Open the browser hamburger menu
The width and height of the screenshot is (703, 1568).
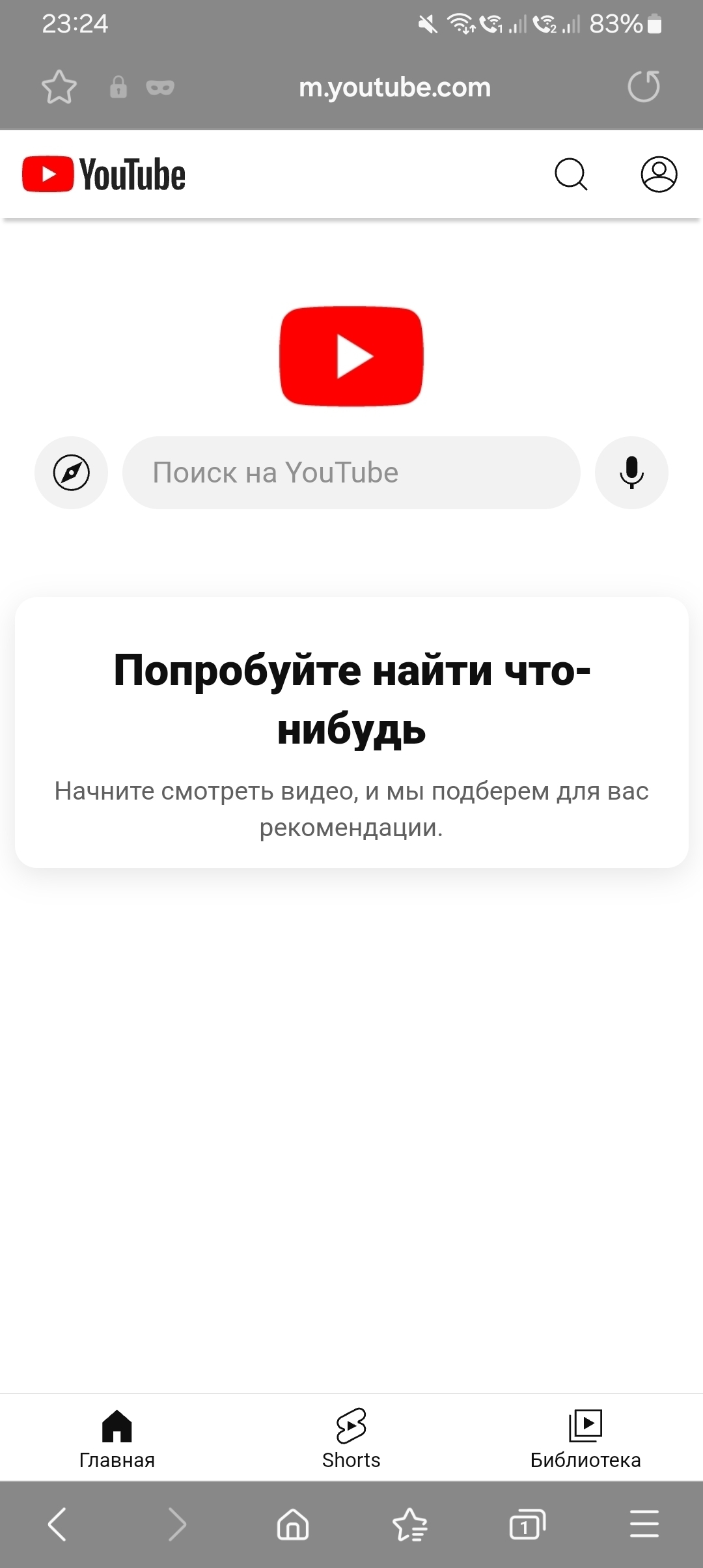click(644, 1524)
